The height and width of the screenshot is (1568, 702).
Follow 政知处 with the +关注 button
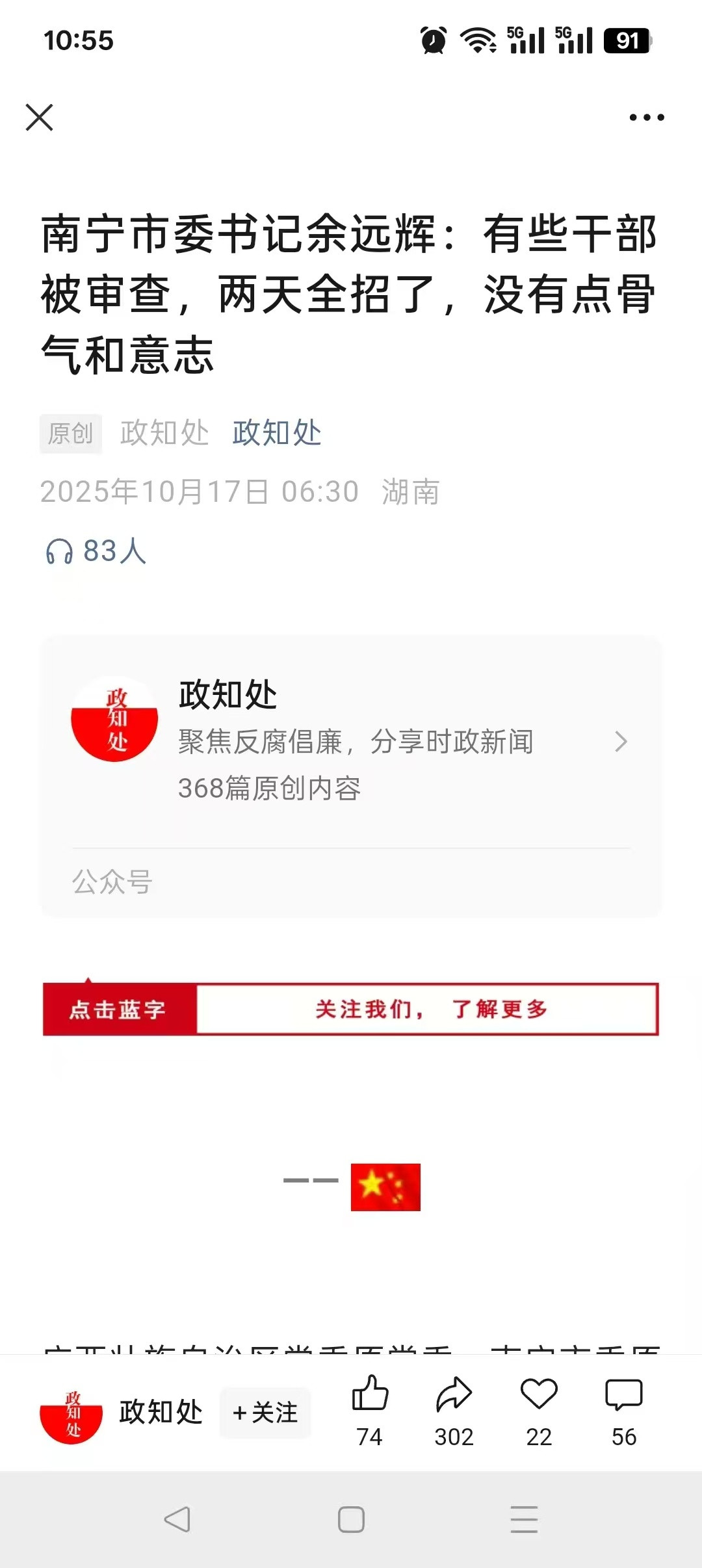[x=265, y=1413]
